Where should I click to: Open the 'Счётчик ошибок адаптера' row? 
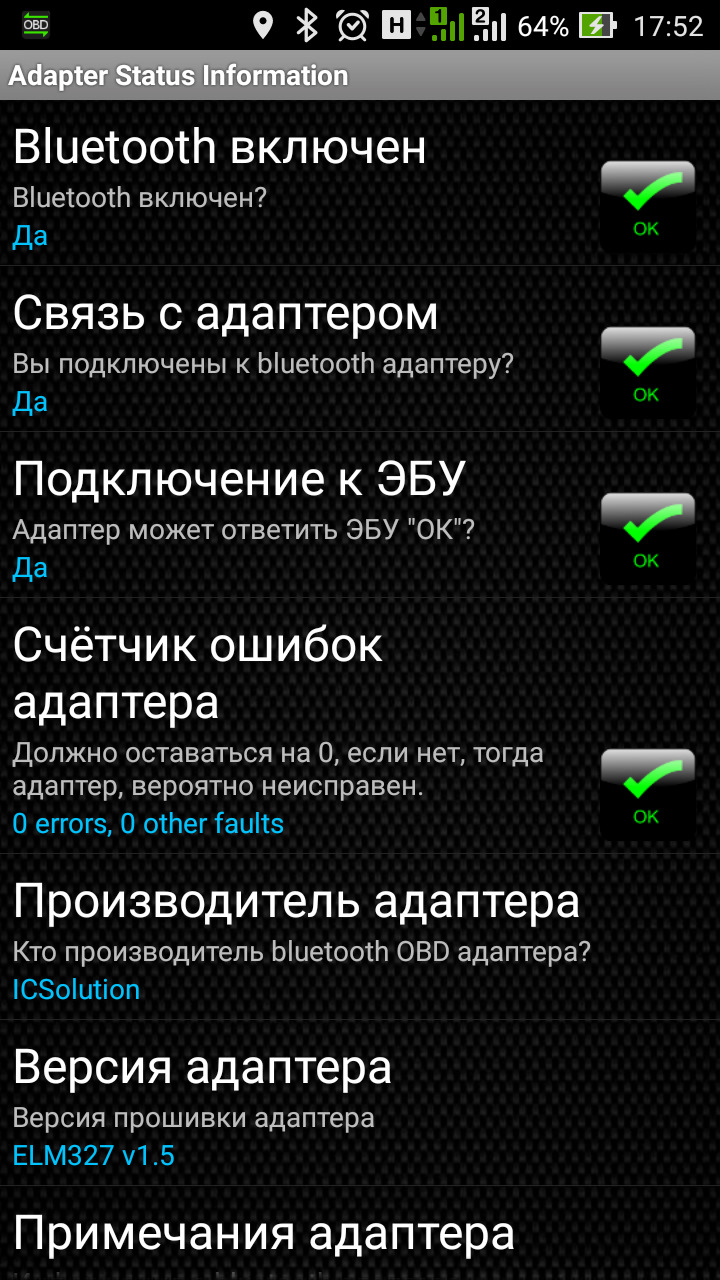pos(300,728)
